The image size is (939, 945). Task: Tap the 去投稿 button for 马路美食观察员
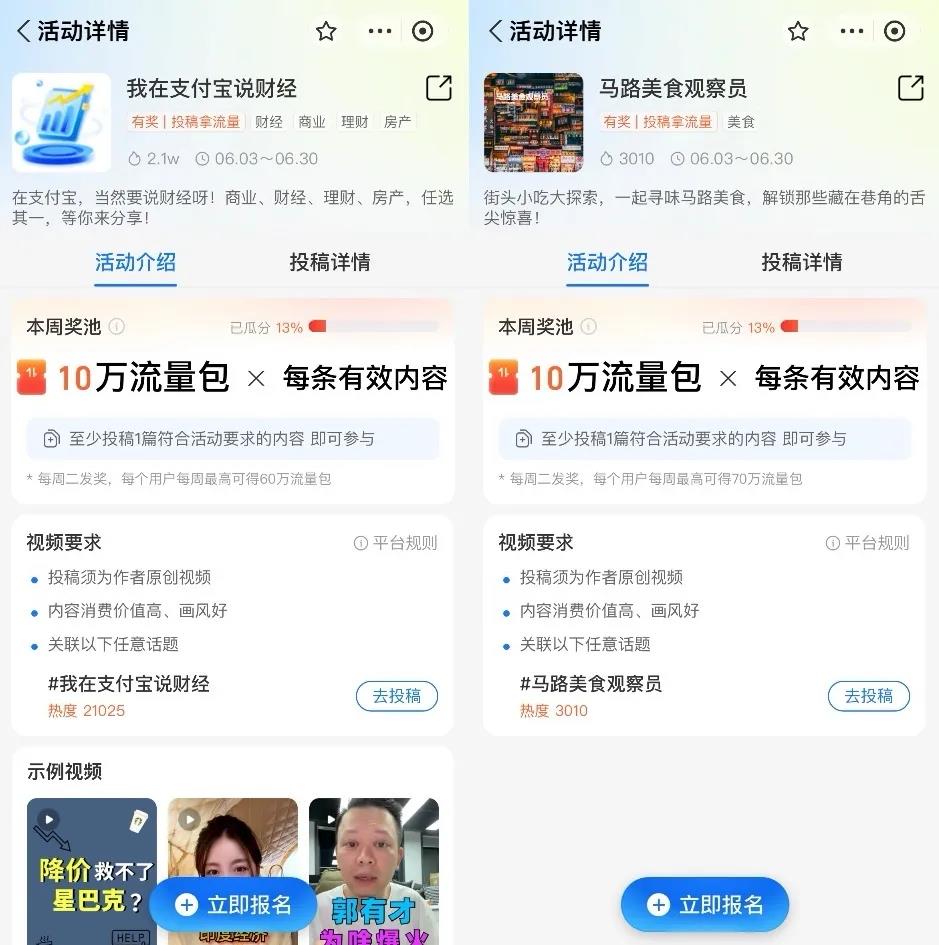(868, 696)
